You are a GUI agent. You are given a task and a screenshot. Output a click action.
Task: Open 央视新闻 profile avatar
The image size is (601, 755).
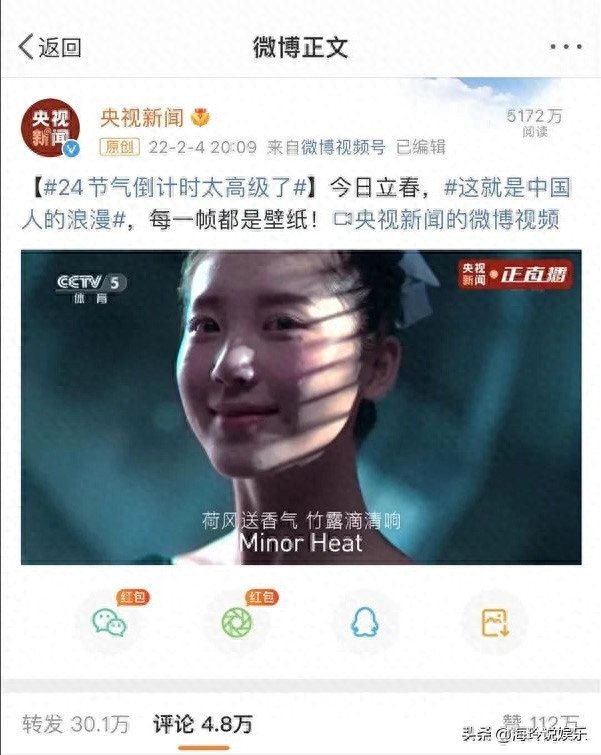click(50, 128)
